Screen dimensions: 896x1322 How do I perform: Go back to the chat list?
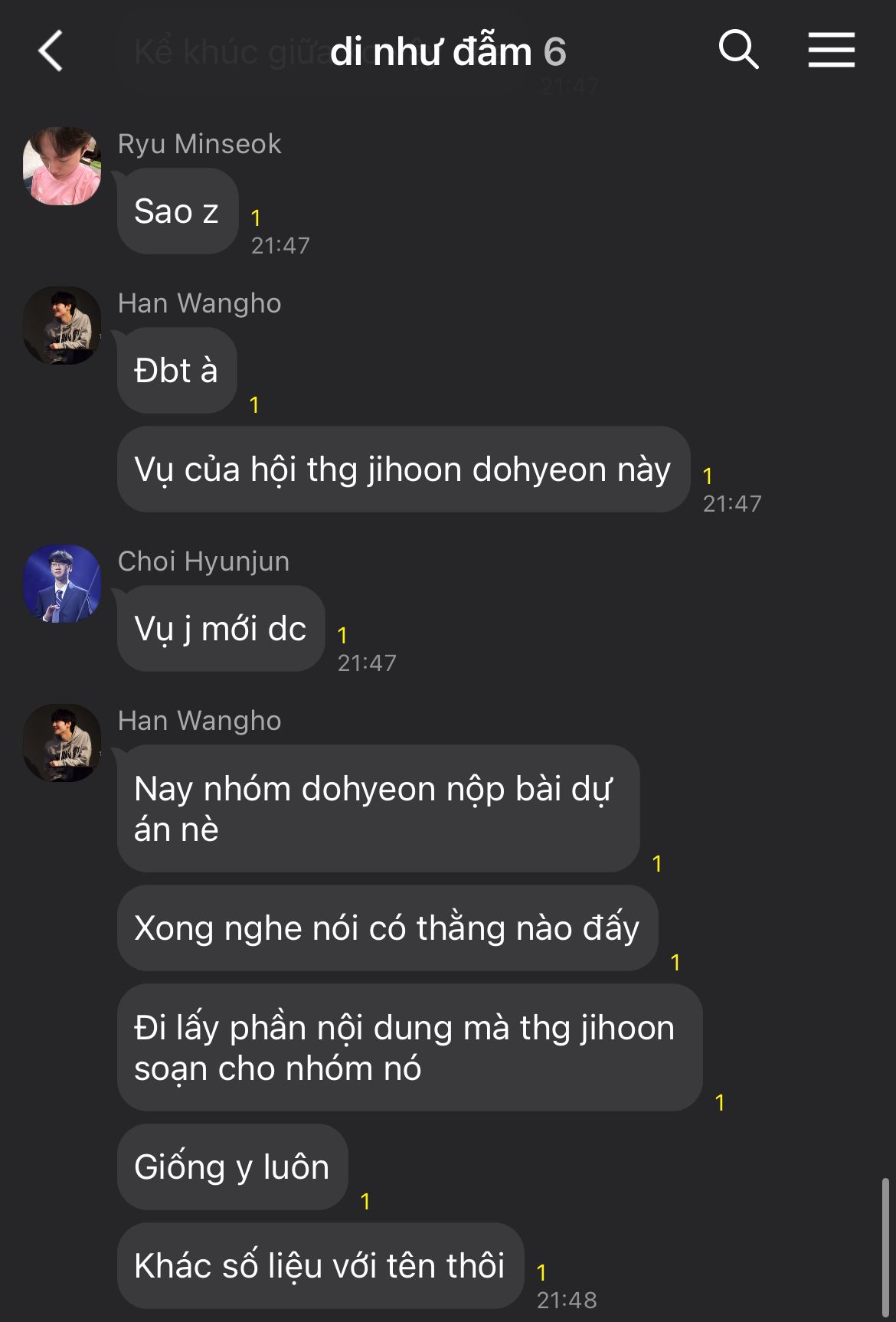(51, 51)
